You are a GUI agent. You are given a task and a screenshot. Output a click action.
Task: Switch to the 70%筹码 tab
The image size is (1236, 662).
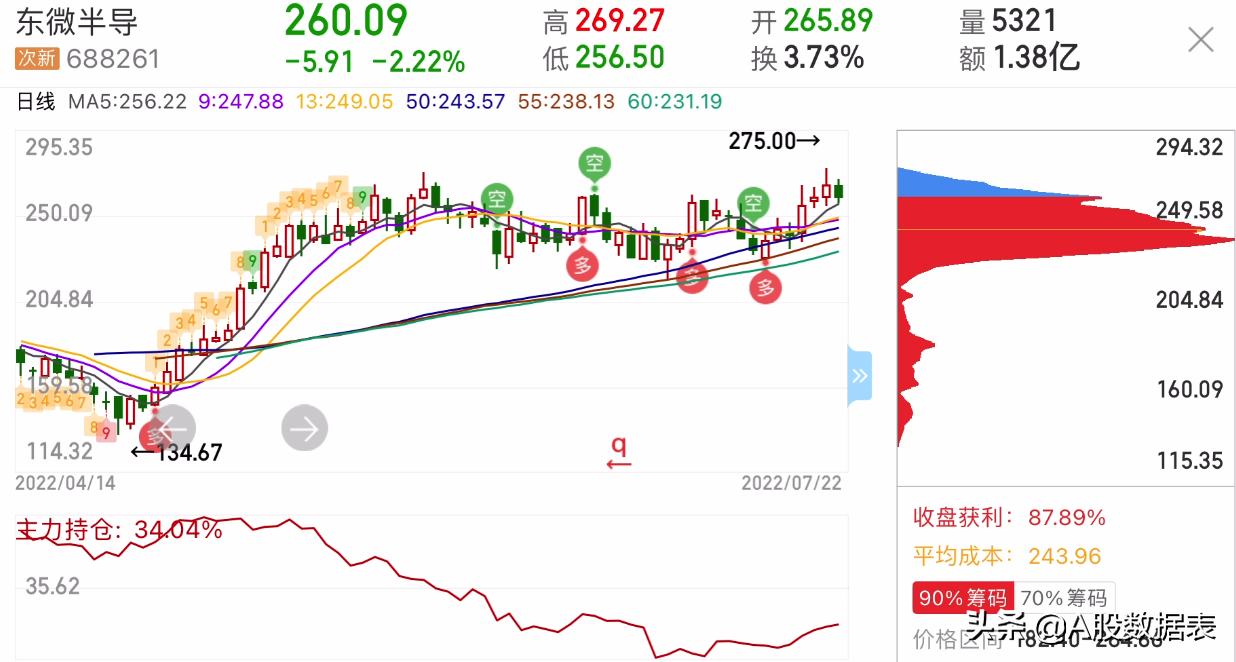pyautogui.click(x=1064, y=598)
